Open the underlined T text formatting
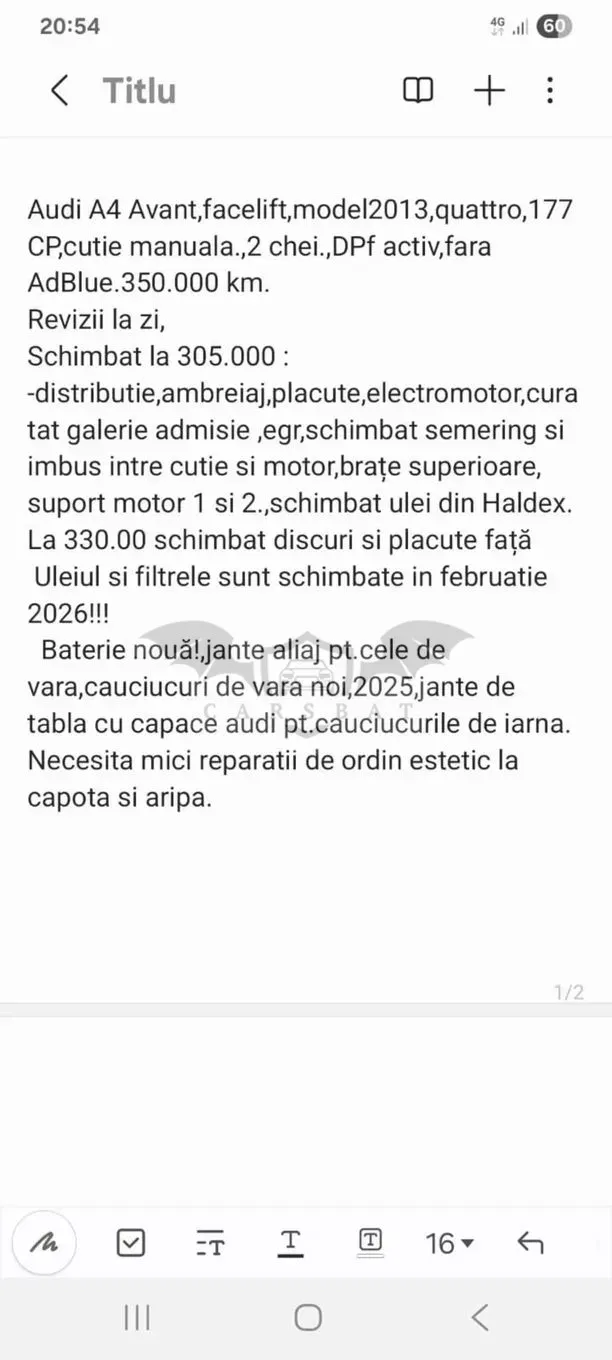This screenshot has height=1360, width=612. [x=290, y=1243]
